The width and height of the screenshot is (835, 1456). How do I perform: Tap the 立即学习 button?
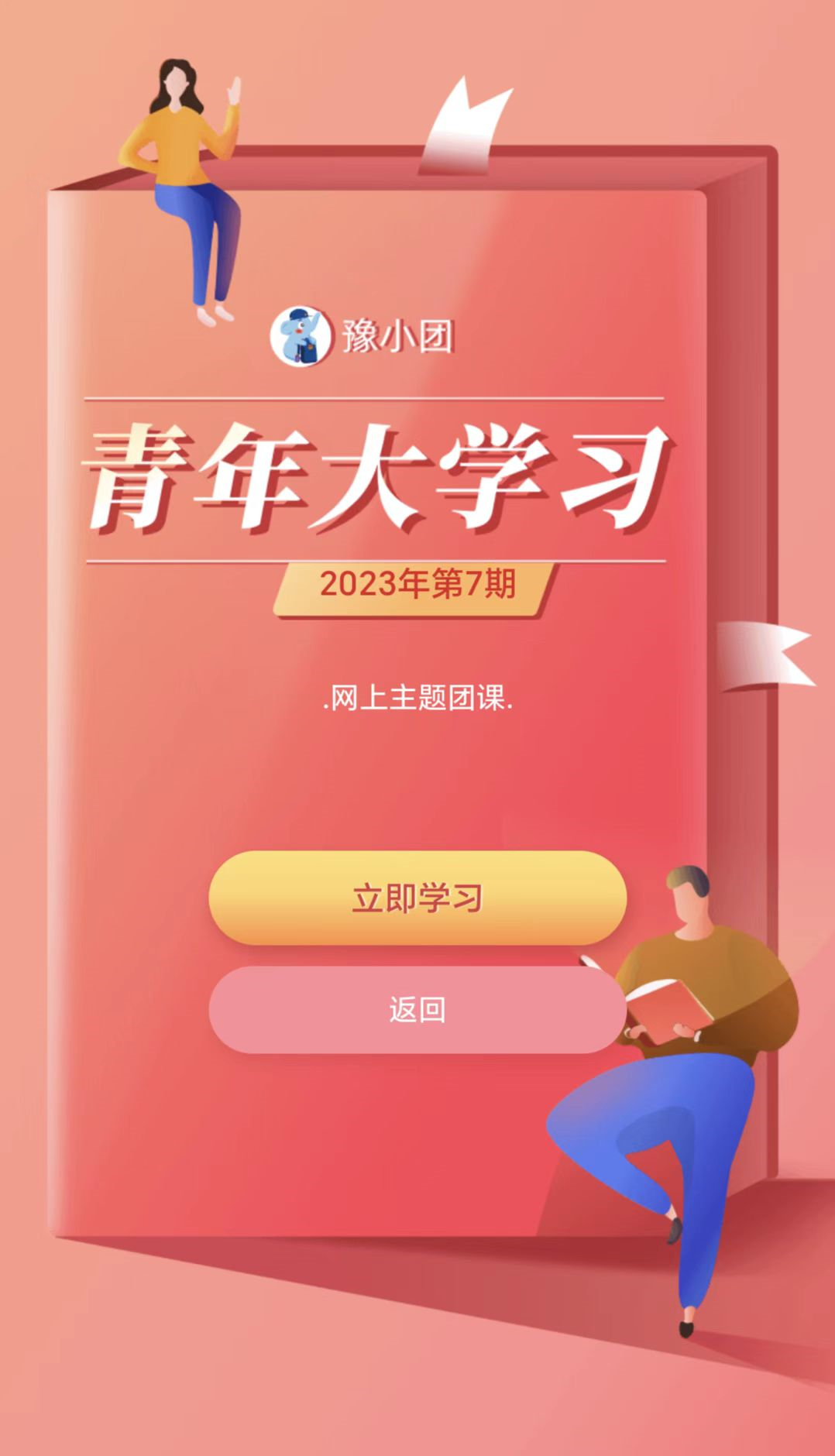(417, 898)
